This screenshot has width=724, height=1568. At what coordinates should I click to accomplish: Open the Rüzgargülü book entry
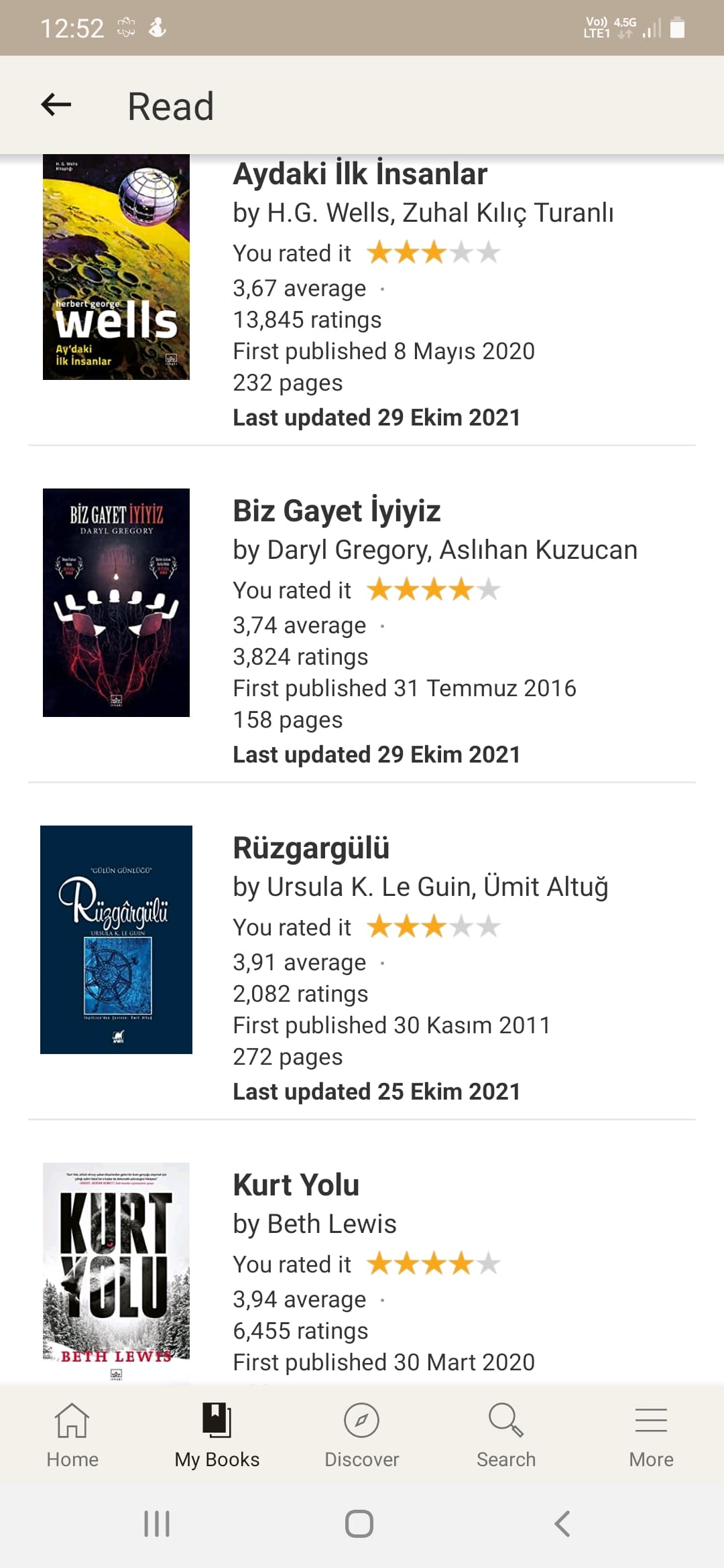pos(311,848)
